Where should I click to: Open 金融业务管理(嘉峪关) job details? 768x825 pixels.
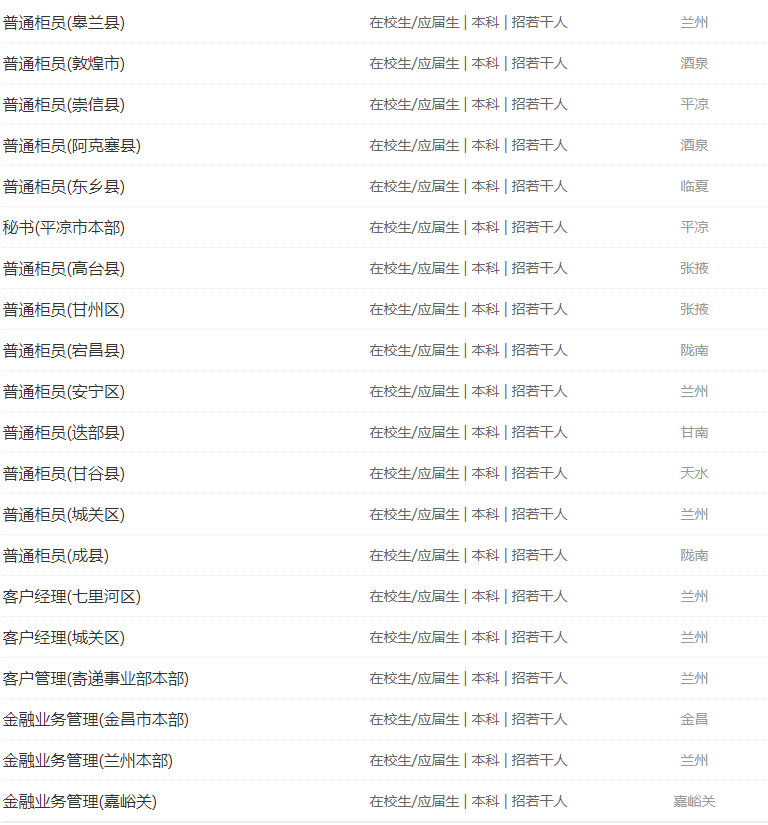click(x=80, y=801)
